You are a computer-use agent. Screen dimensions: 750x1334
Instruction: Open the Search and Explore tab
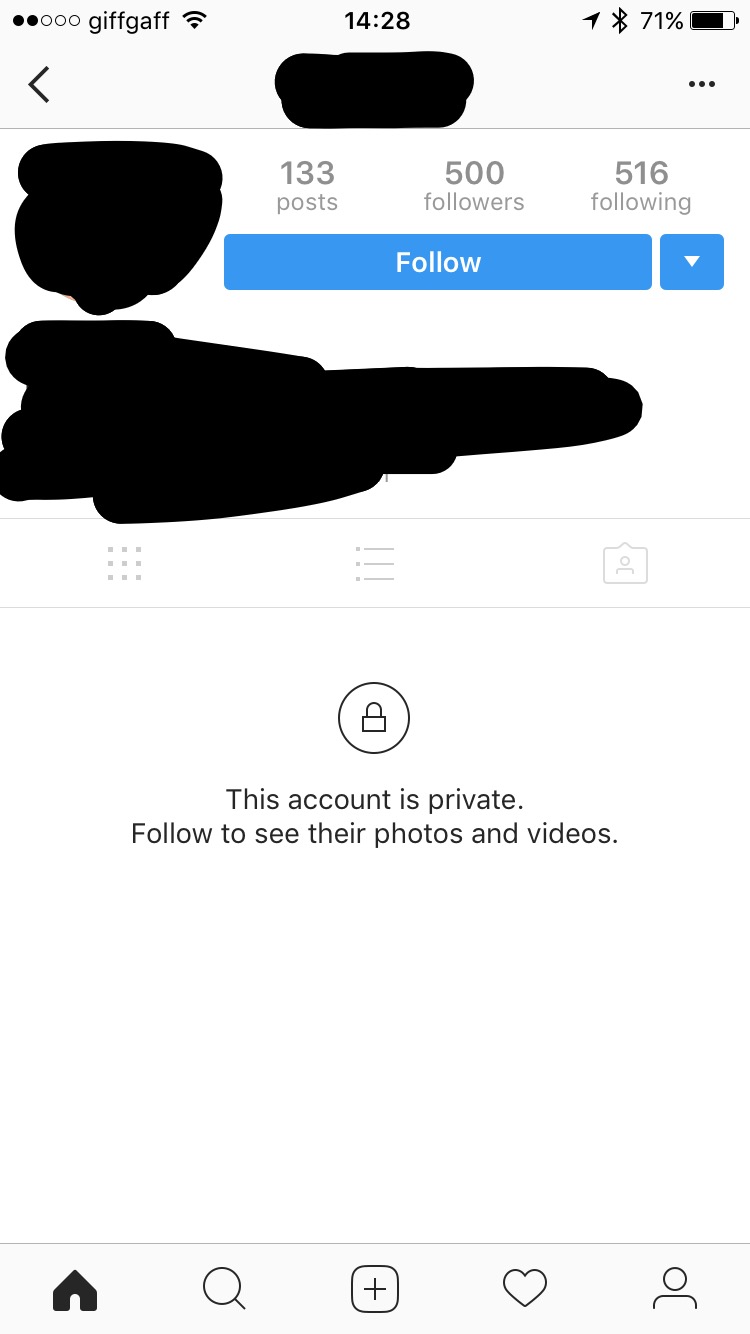coord(224,1288)
